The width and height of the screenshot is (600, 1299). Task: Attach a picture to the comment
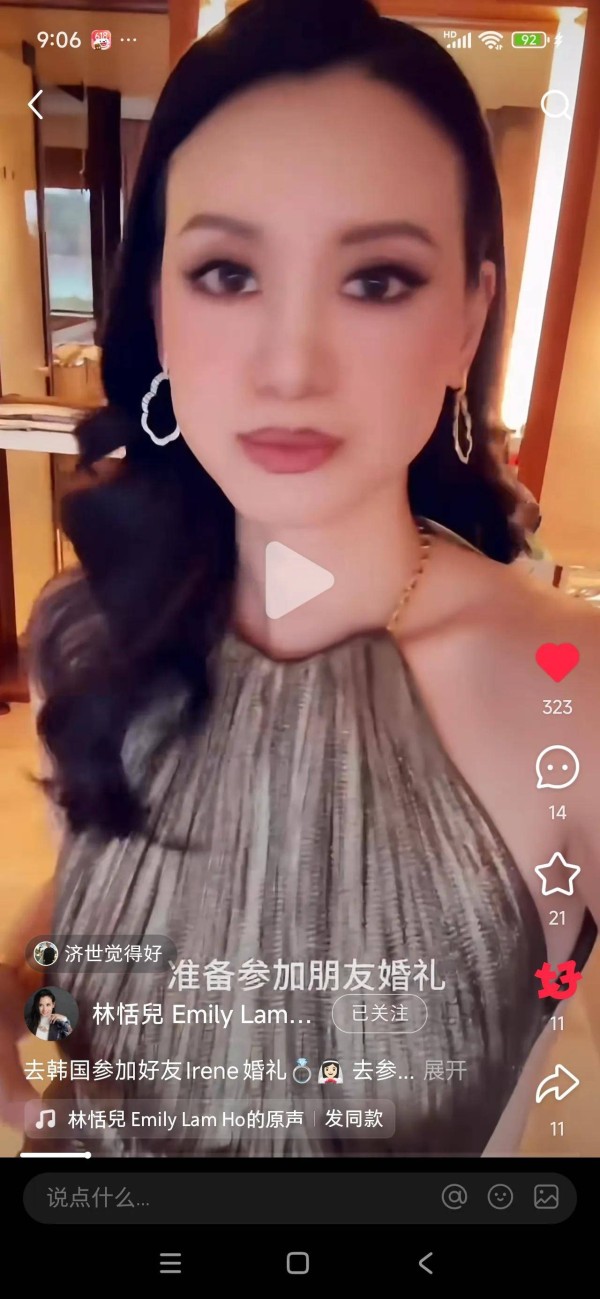(x=546, y=1197)
